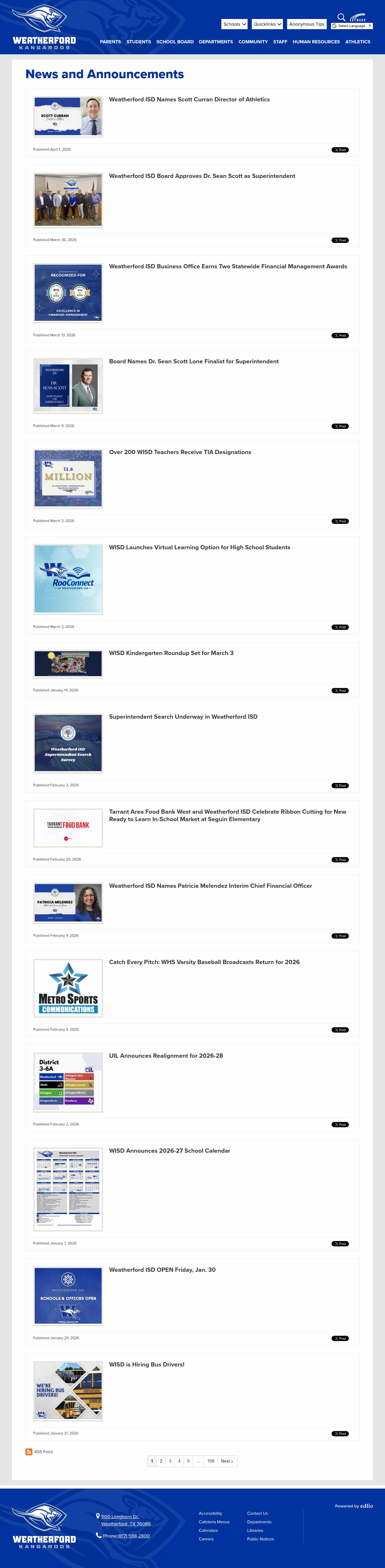Open the search magnifier icon
The width and height of the screenshot is (385, 1568).
[341, 17]
